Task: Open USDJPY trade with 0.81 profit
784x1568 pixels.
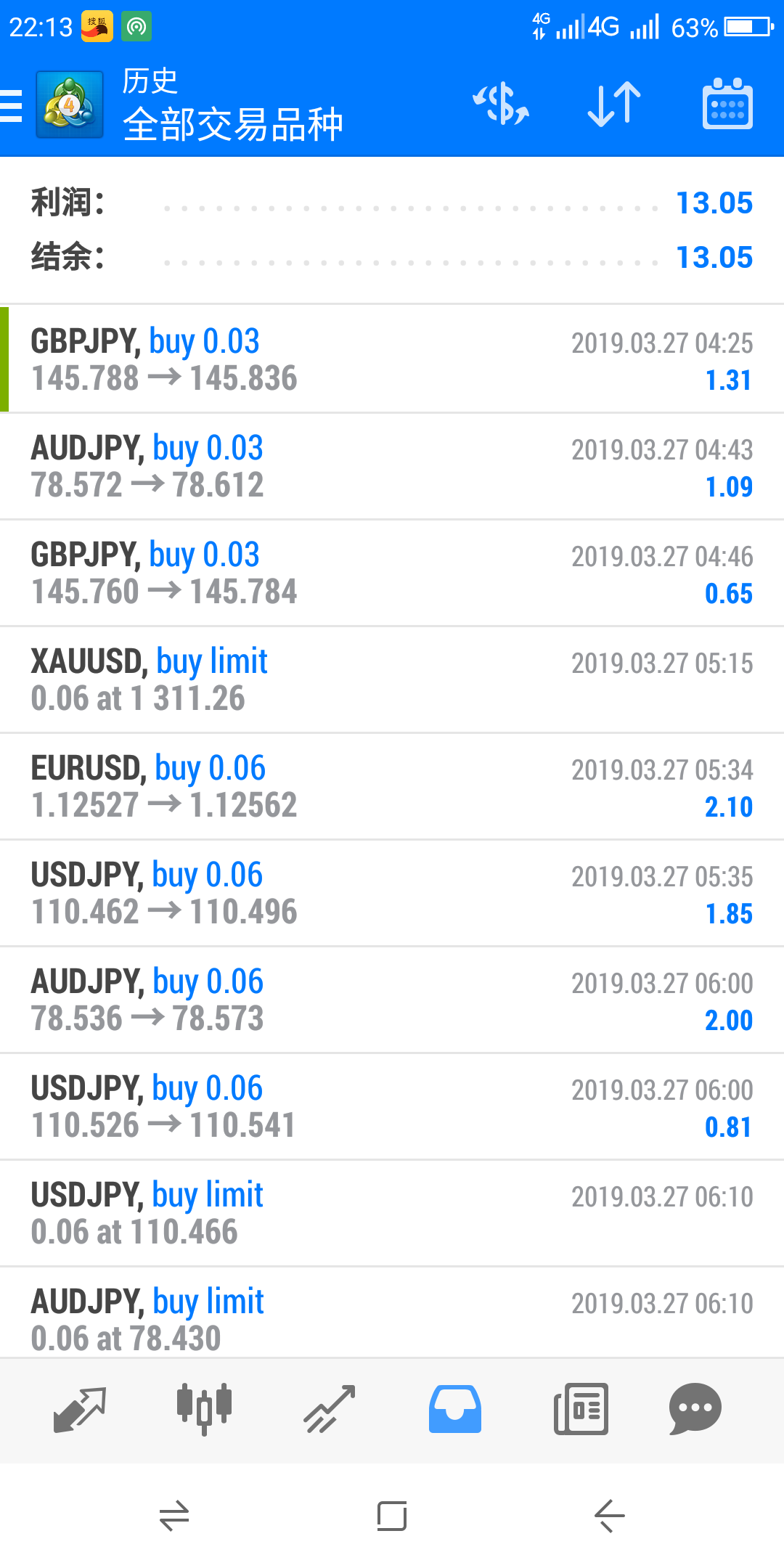Action: (x=392, y=1106)
